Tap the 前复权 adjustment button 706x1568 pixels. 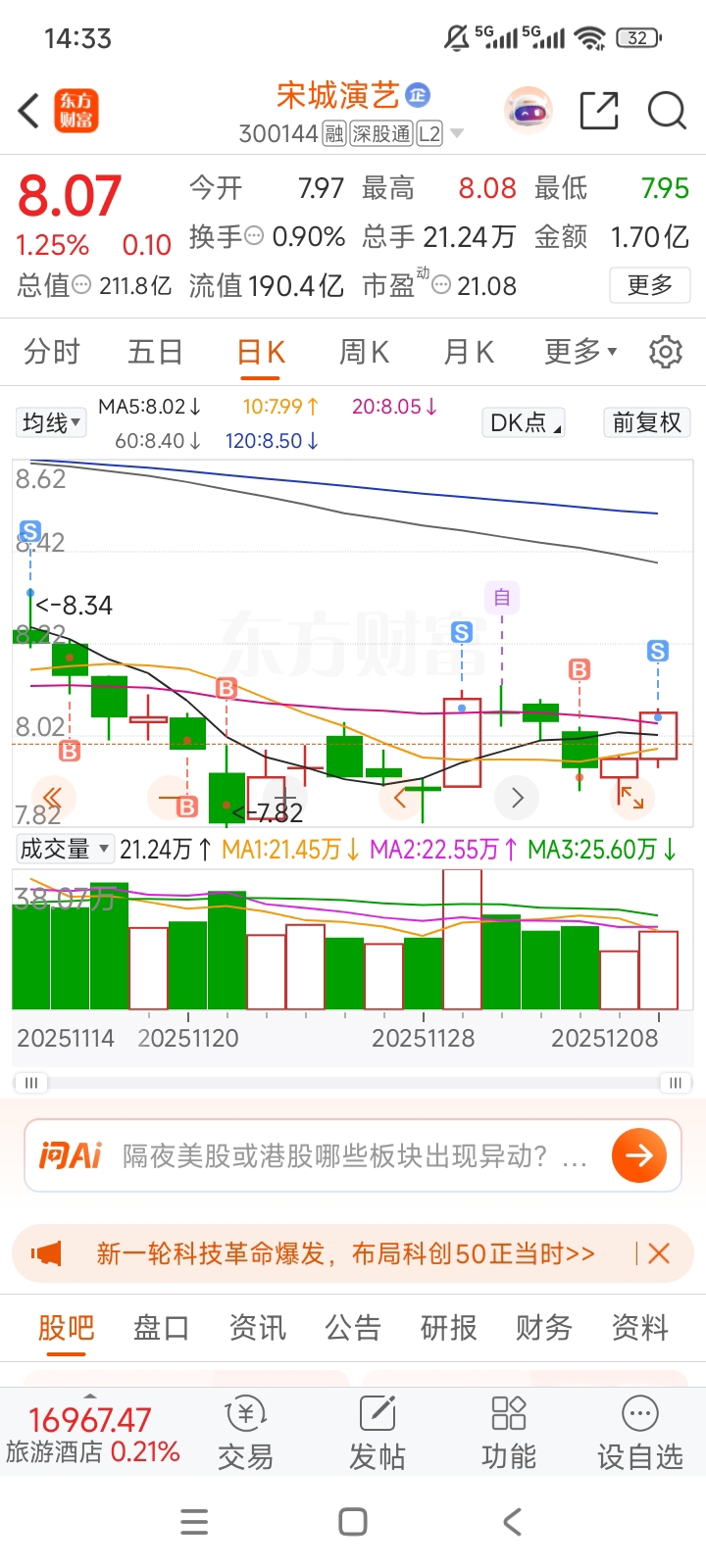[x=646, y=422]
